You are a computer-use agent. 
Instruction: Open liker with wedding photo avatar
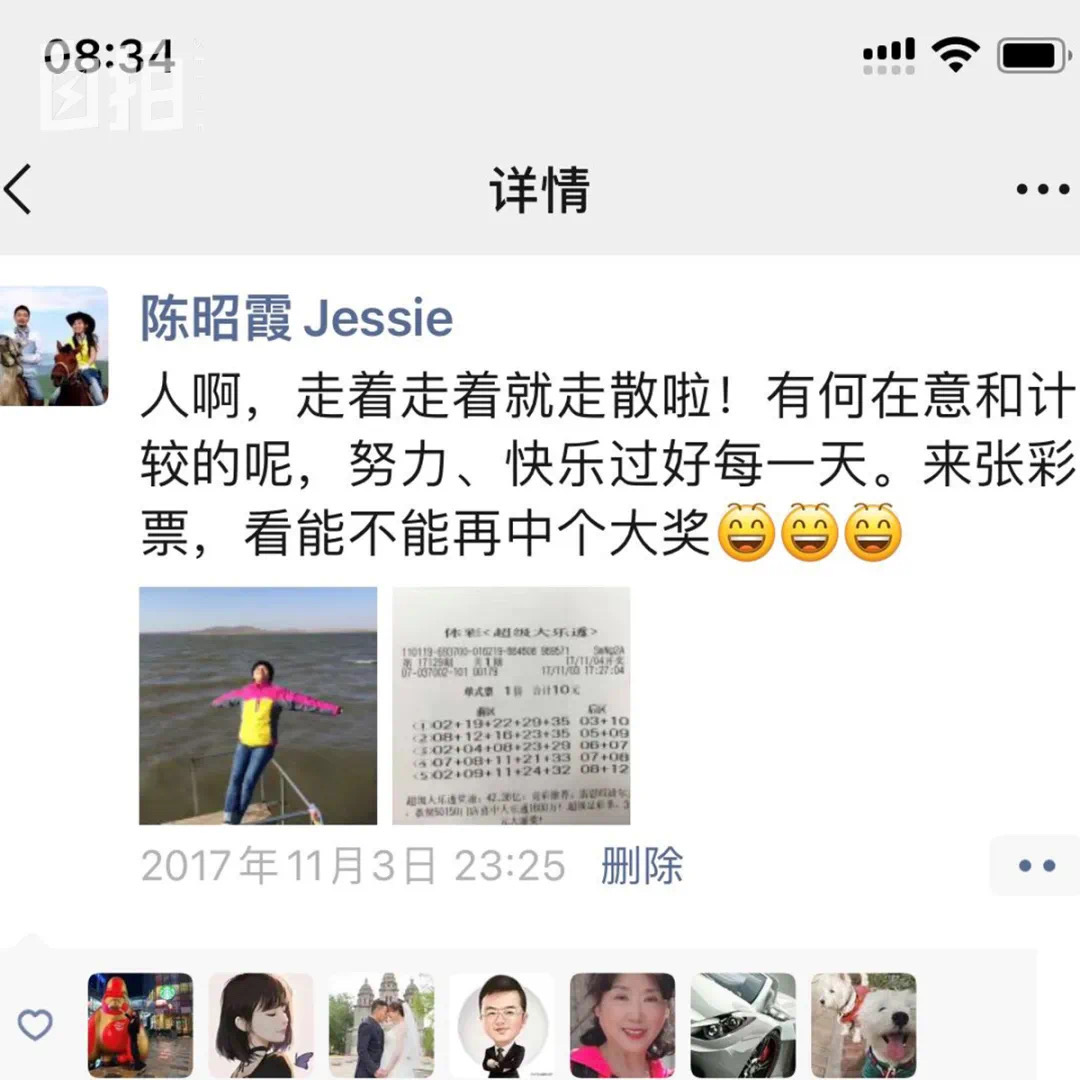pos(381,1025)
